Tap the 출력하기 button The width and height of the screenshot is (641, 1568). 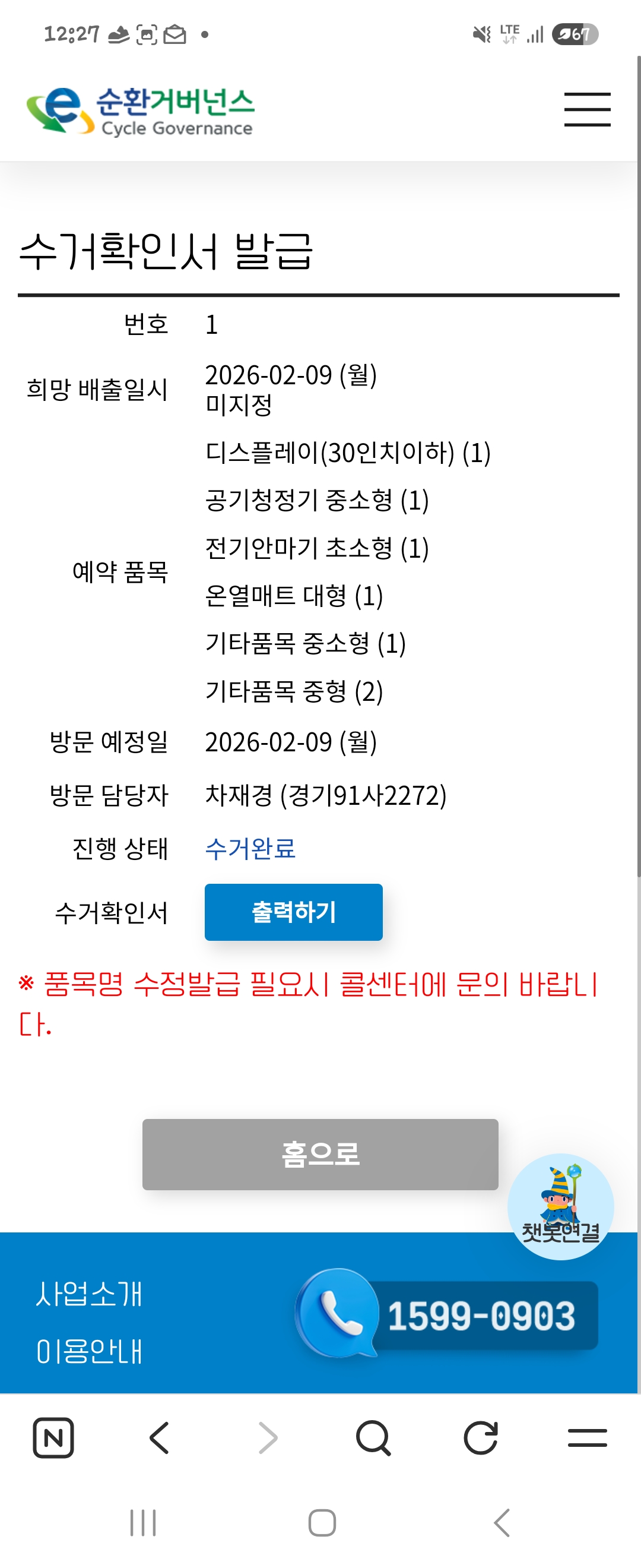point(293,912)
